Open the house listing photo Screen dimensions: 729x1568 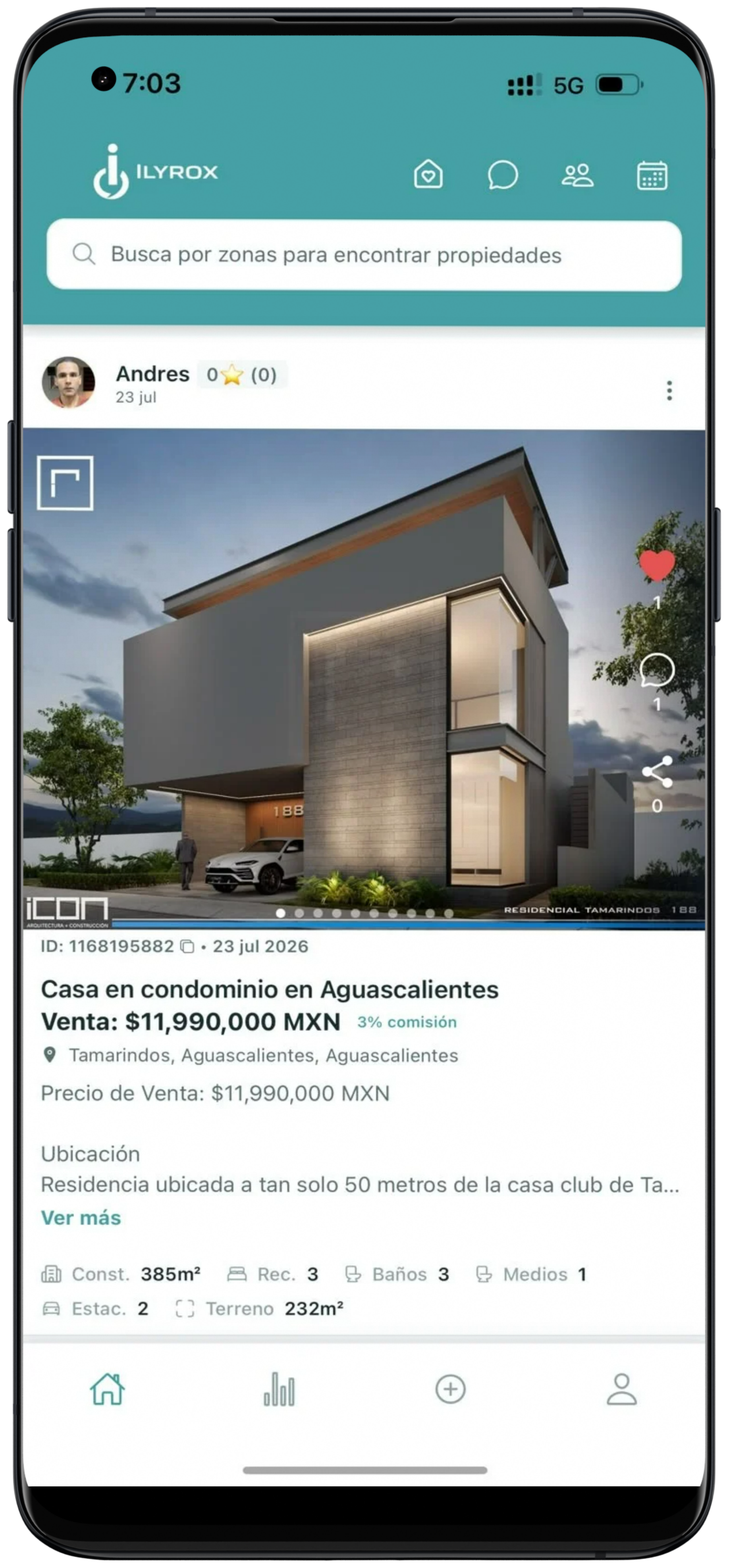point(364,679)
